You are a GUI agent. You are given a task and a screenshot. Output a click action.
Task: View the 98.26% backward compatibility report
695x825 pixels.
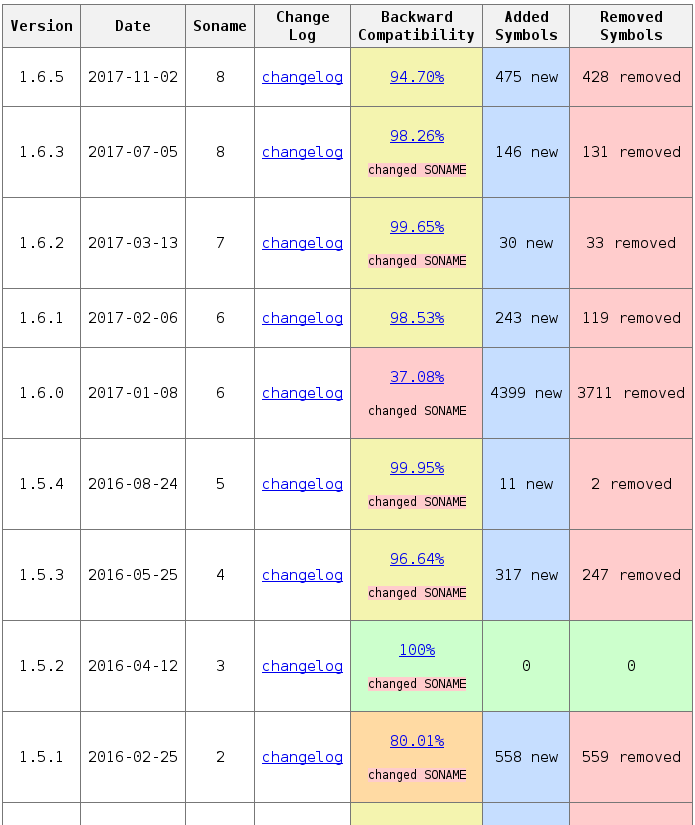click(416, 136)
